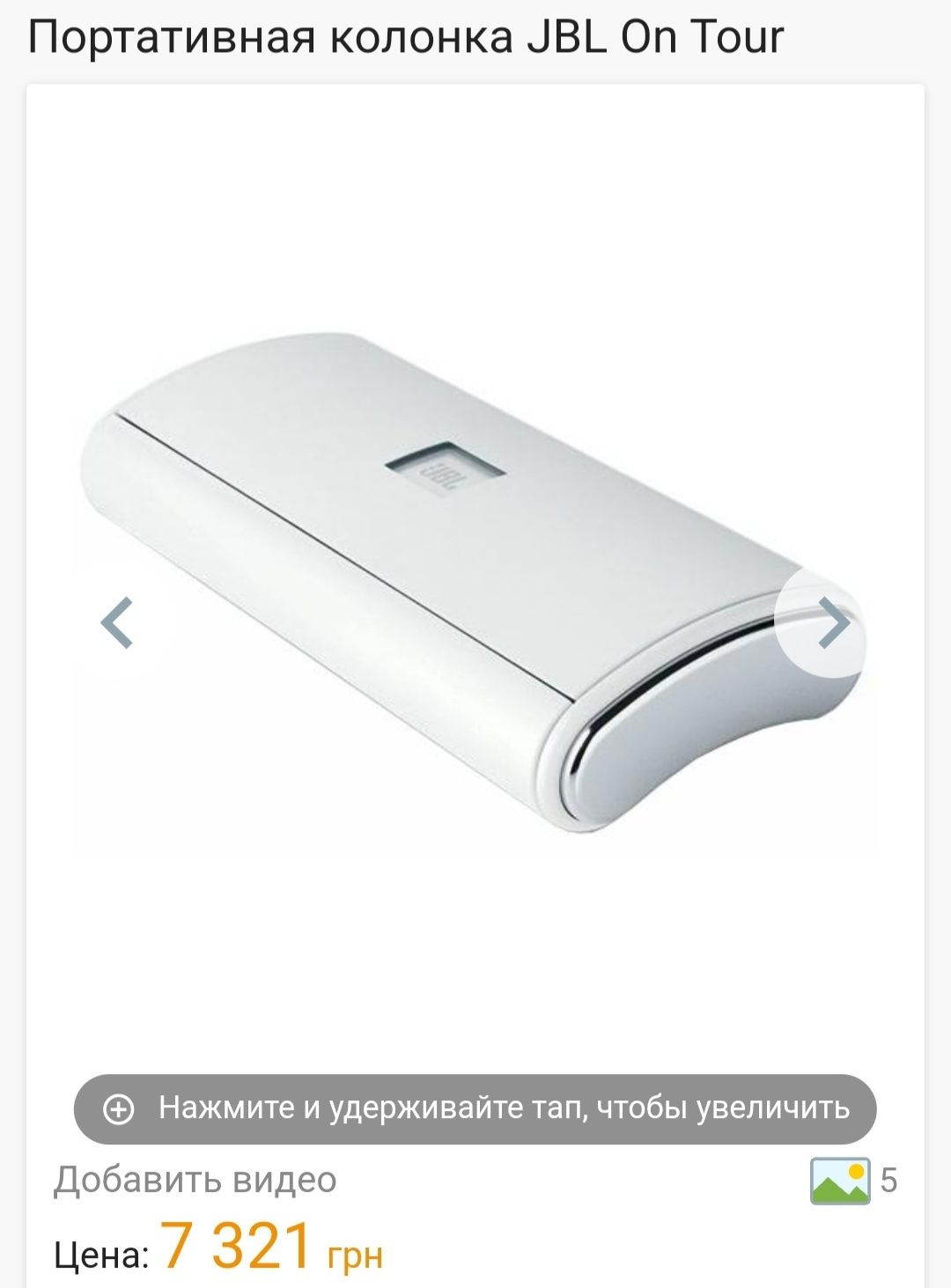Tap 'Добавить видео' link

pos(195,1179)
